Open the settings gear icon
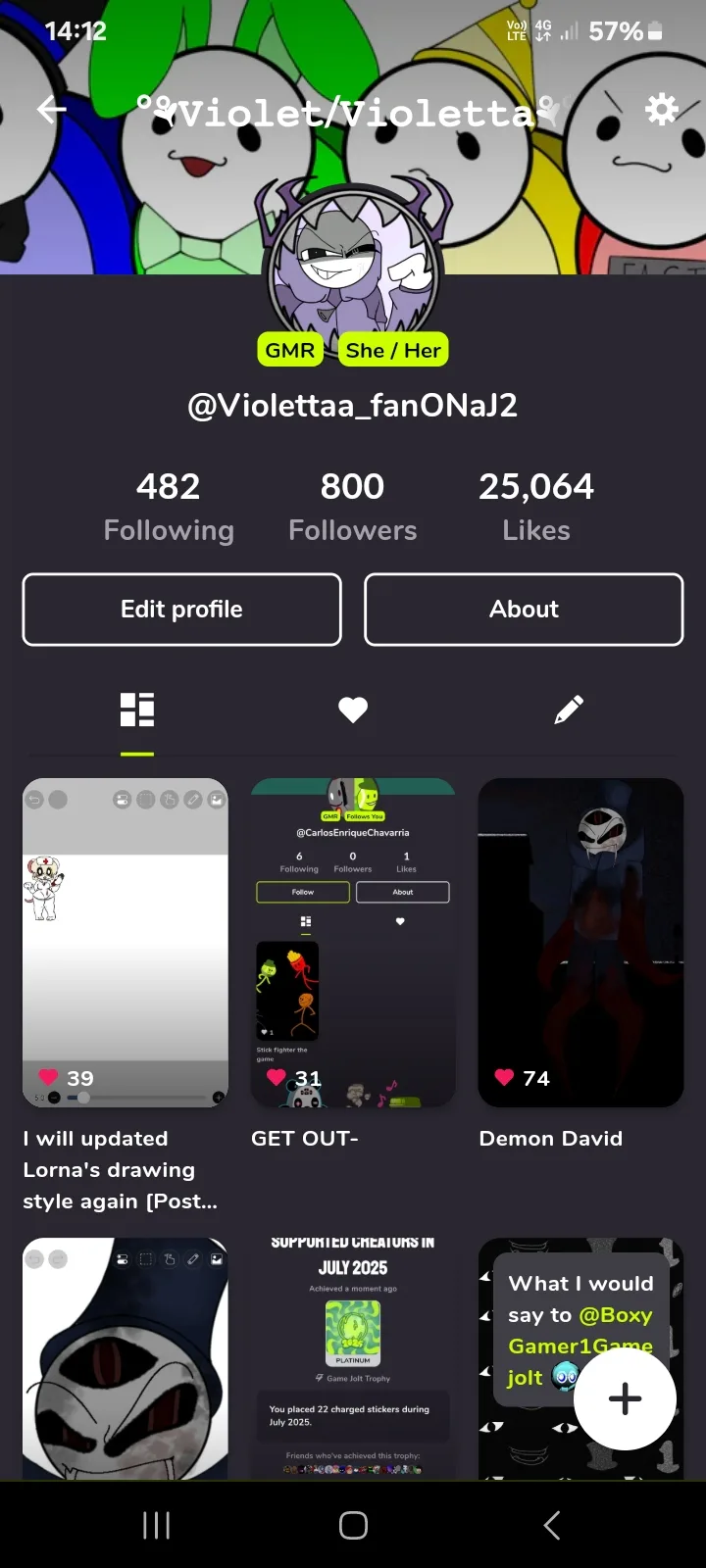706x1568 pixels. point(662,110)
